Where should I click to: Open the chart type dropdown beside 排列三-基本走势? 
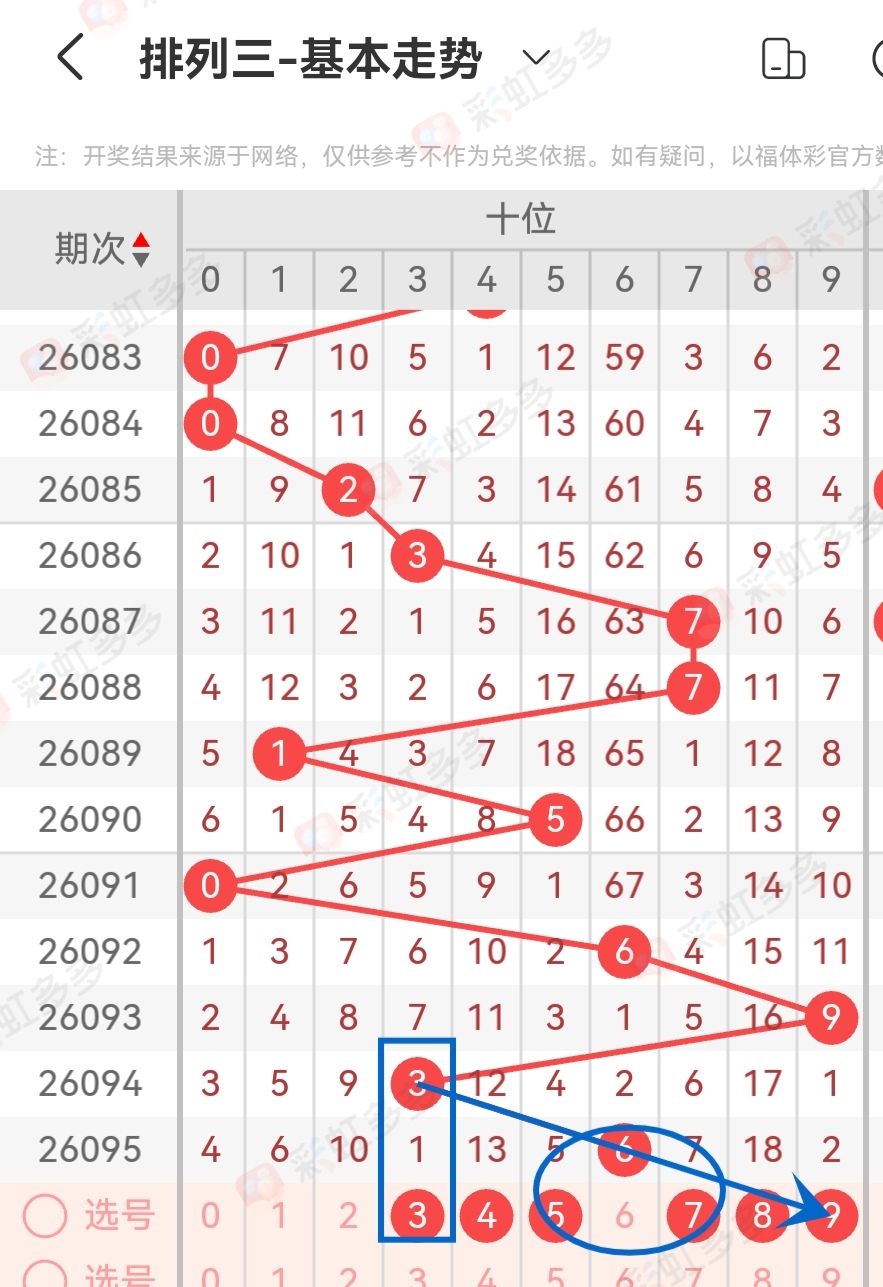click(535, 58)
